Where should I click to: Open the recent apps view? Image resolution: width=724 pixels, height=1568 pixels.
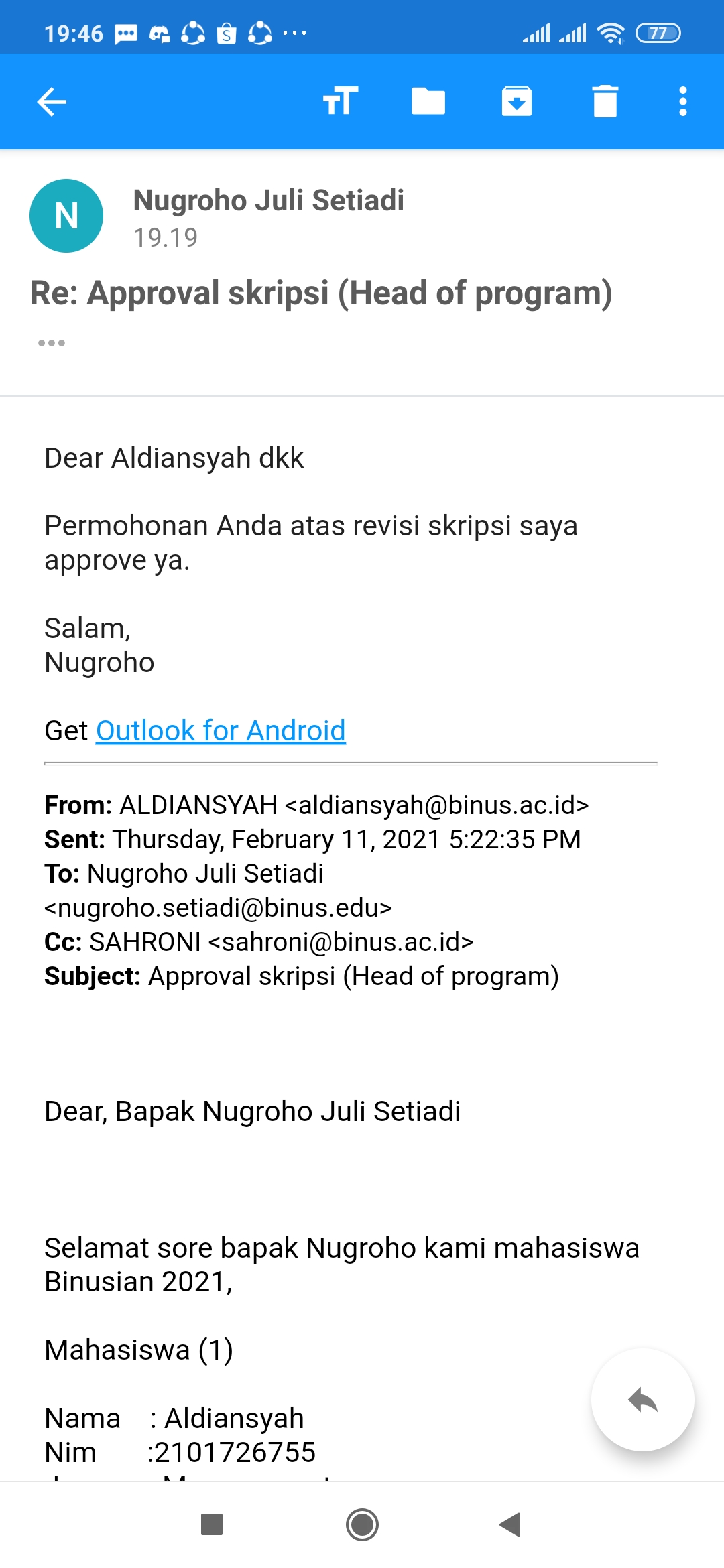pos(212,1525)
